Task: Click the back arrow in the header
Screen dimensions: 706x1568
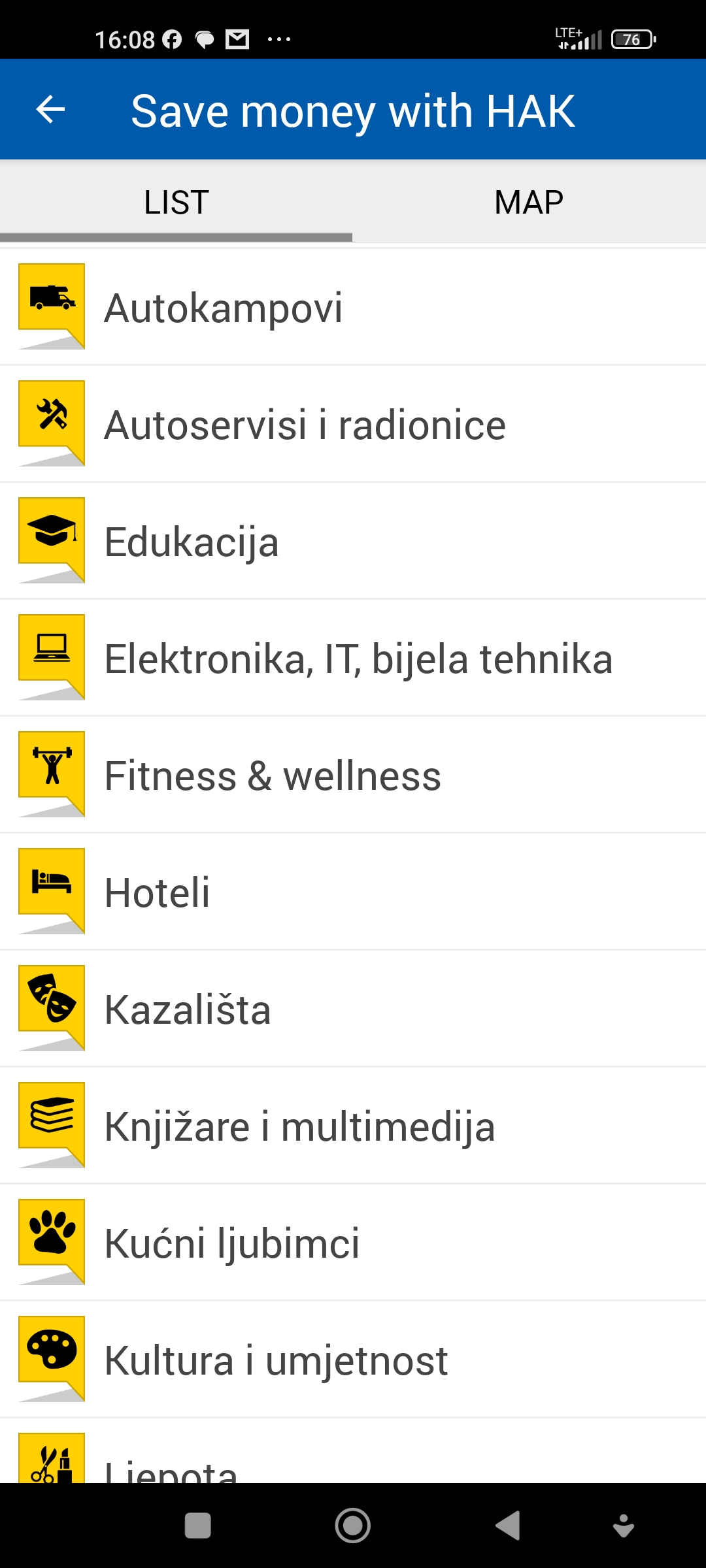Action: (50, 109)
